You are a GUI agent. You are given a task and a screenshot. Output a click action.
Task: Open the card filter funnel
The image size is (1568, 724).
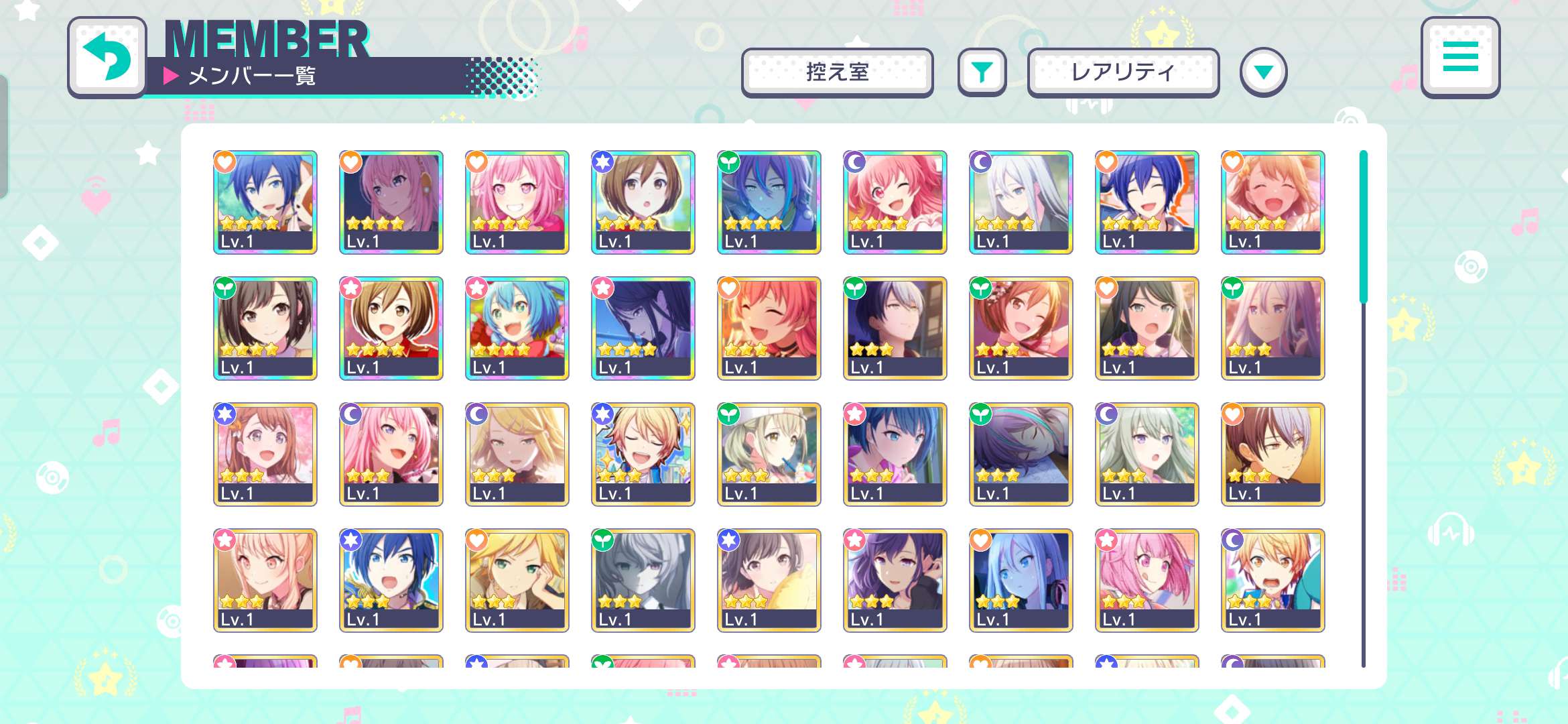pos(982,72)
